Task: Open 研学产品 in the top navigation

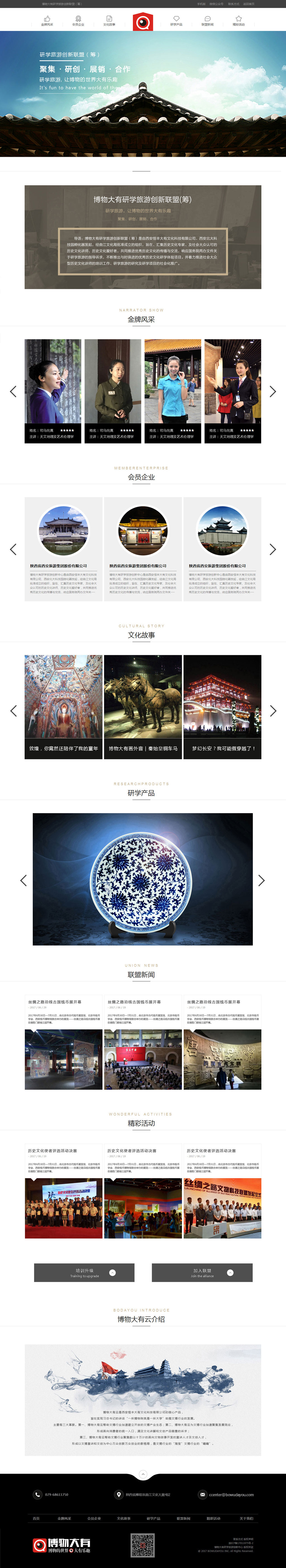Action: point(176,21)
